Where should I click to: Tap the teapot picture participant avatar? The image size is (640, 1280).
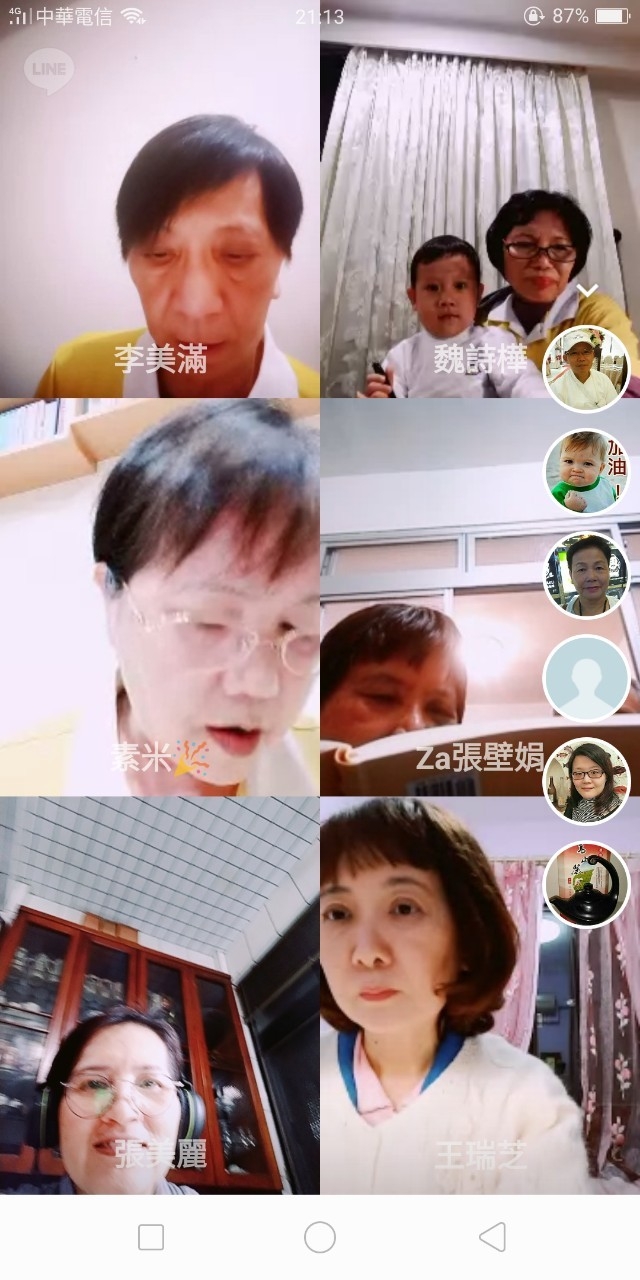point(586,884)
